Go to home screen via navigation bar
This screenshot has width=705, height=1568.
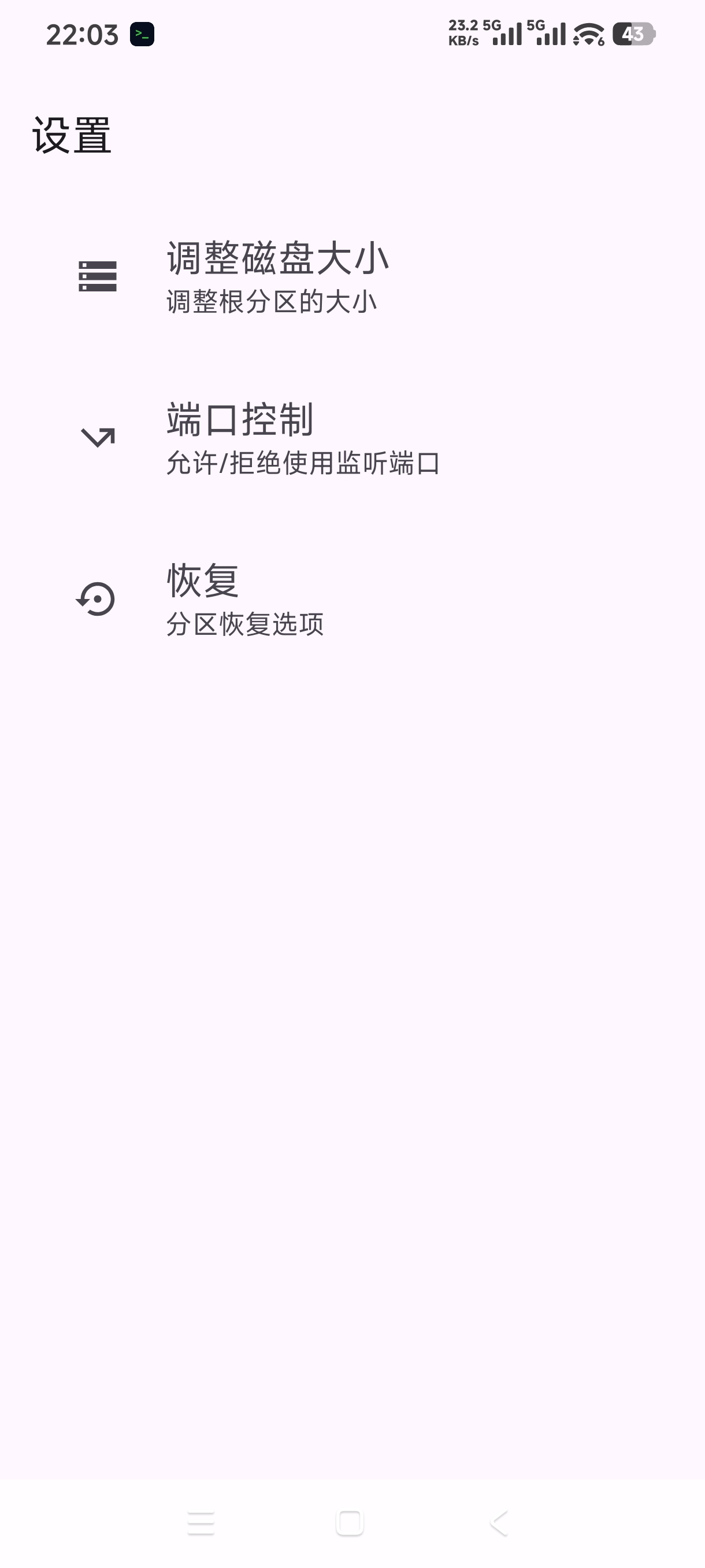click(350, 1523)
